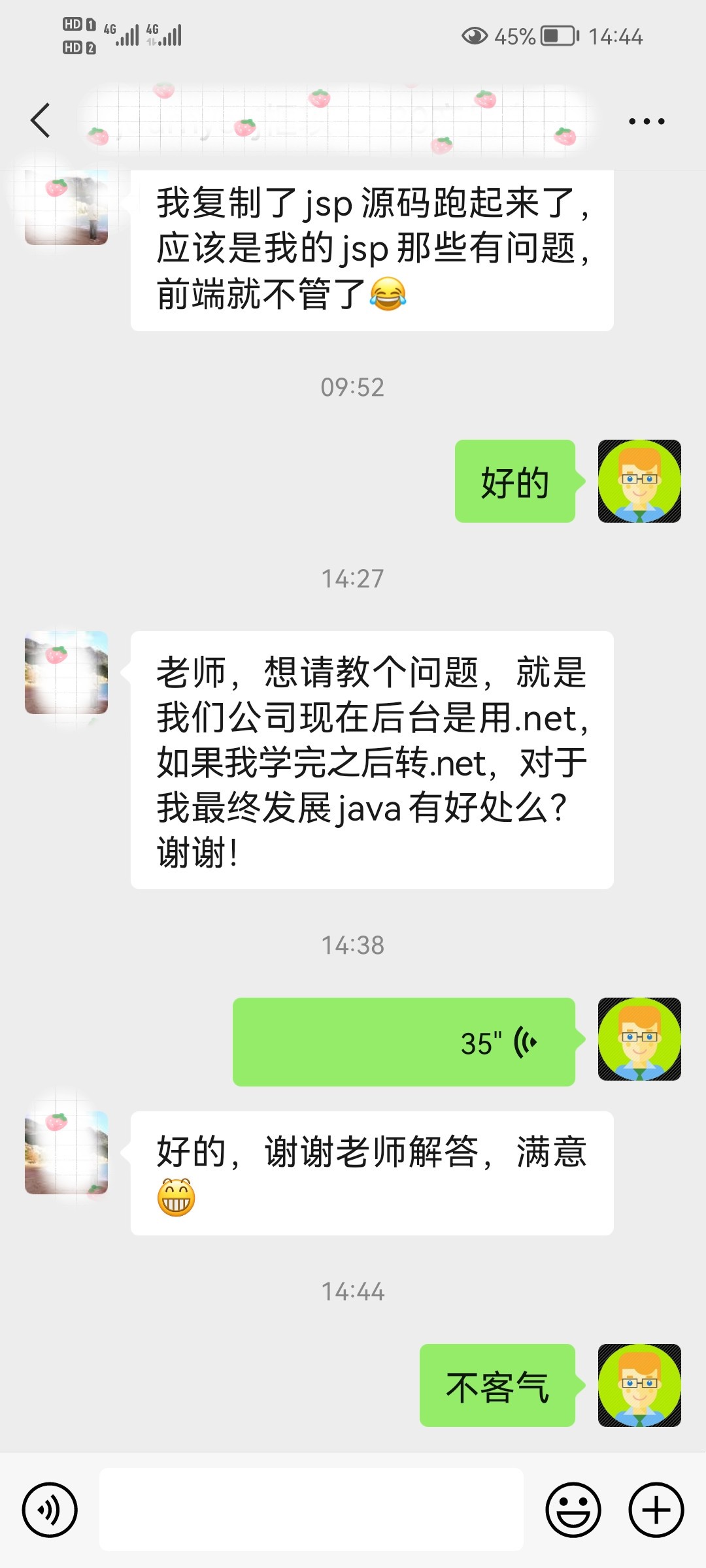Play the 35-second voice message
706x1568 pixels.
tap(405, 1040)
